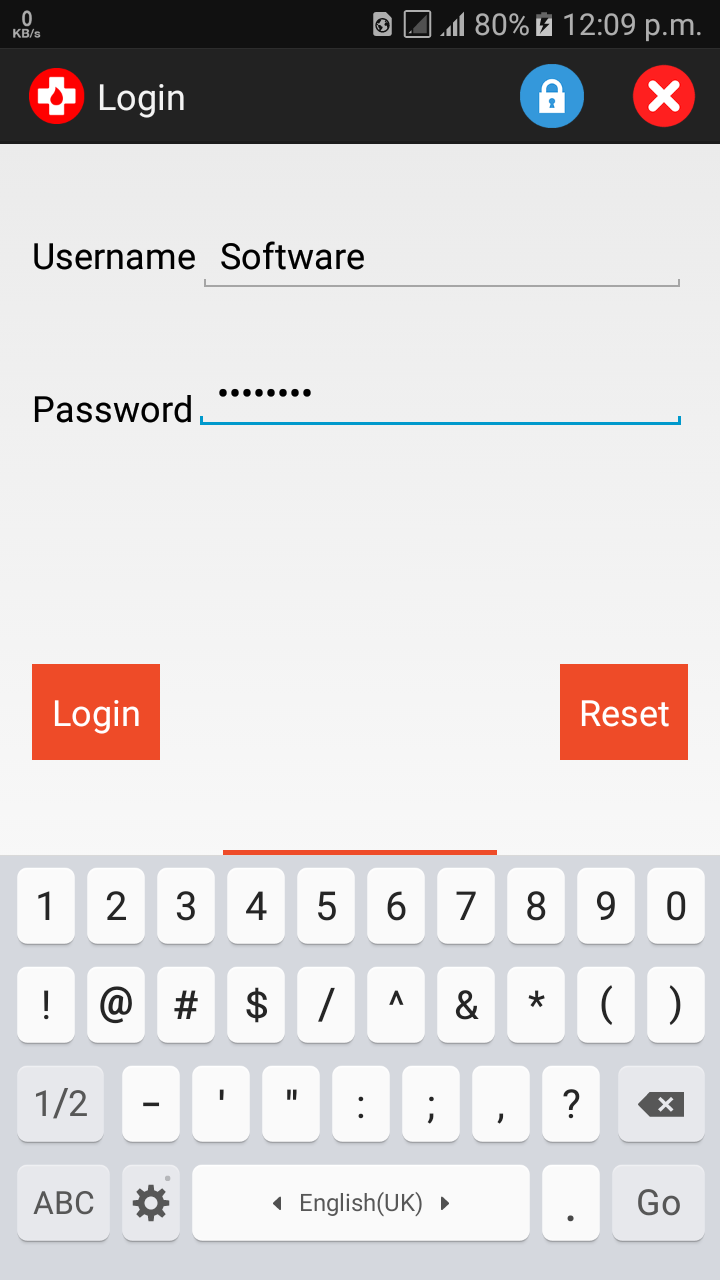Viewport: 720px width, 1280px height.
Task: Close the login screen with red X
Action: 664,96
